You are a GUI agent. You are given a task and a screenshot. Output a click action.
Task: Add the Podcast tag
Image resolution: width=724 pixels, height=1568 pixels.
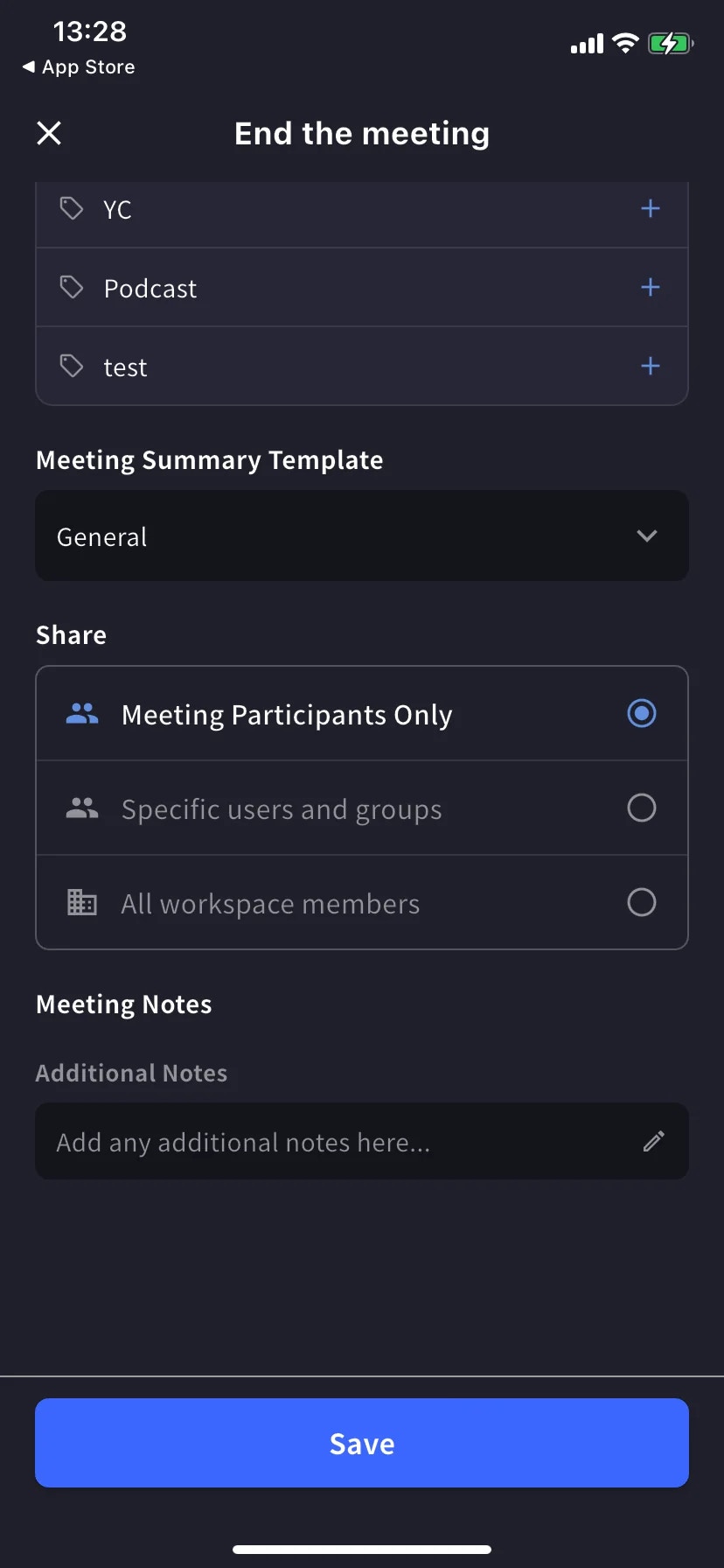tap(650, 288)
